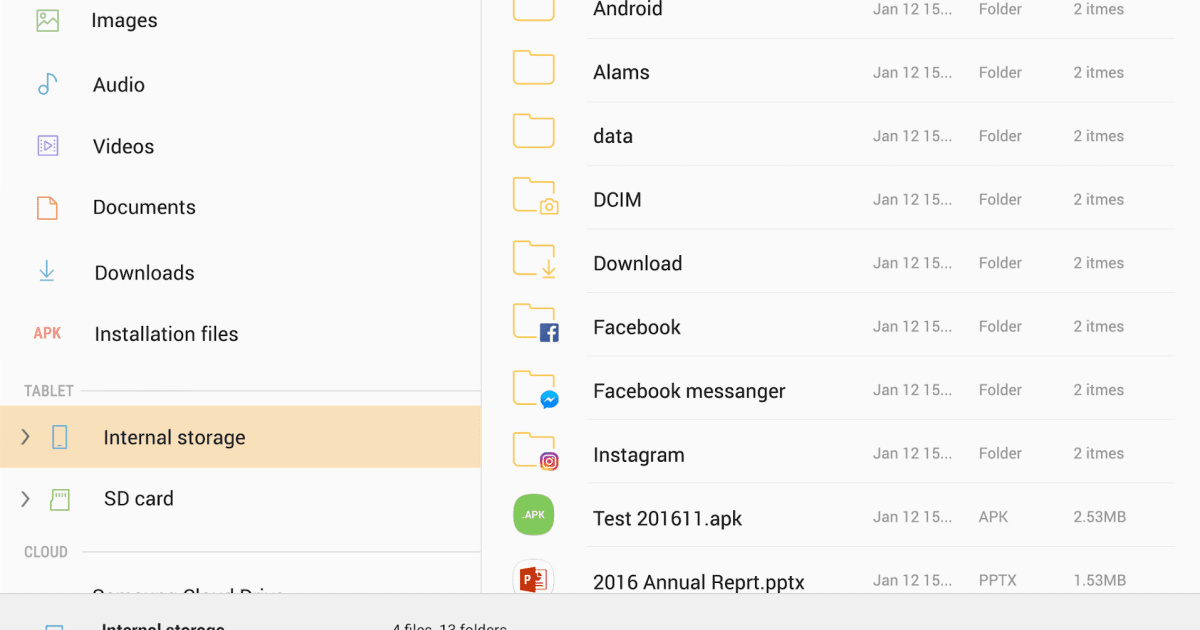
Task: Open the Test 201611.apk file
Action: tap(840, 517)
